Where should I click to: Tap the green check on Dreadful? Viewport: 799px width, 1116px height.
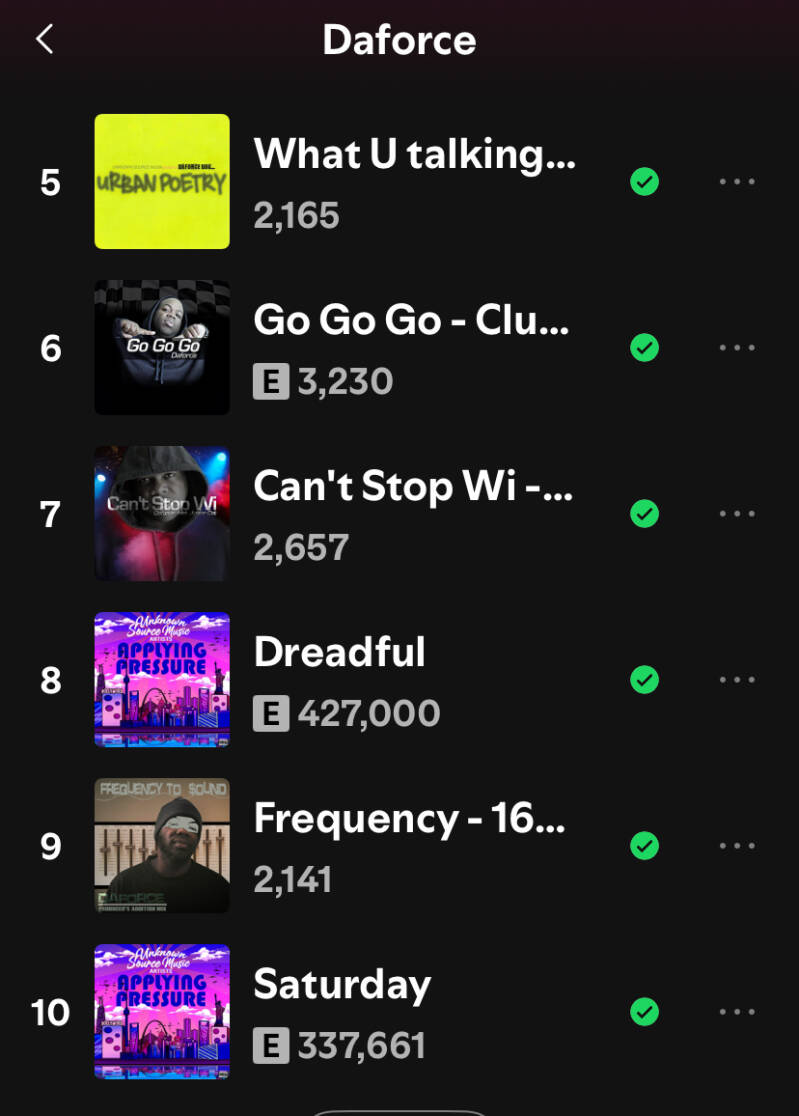[645, 680]
